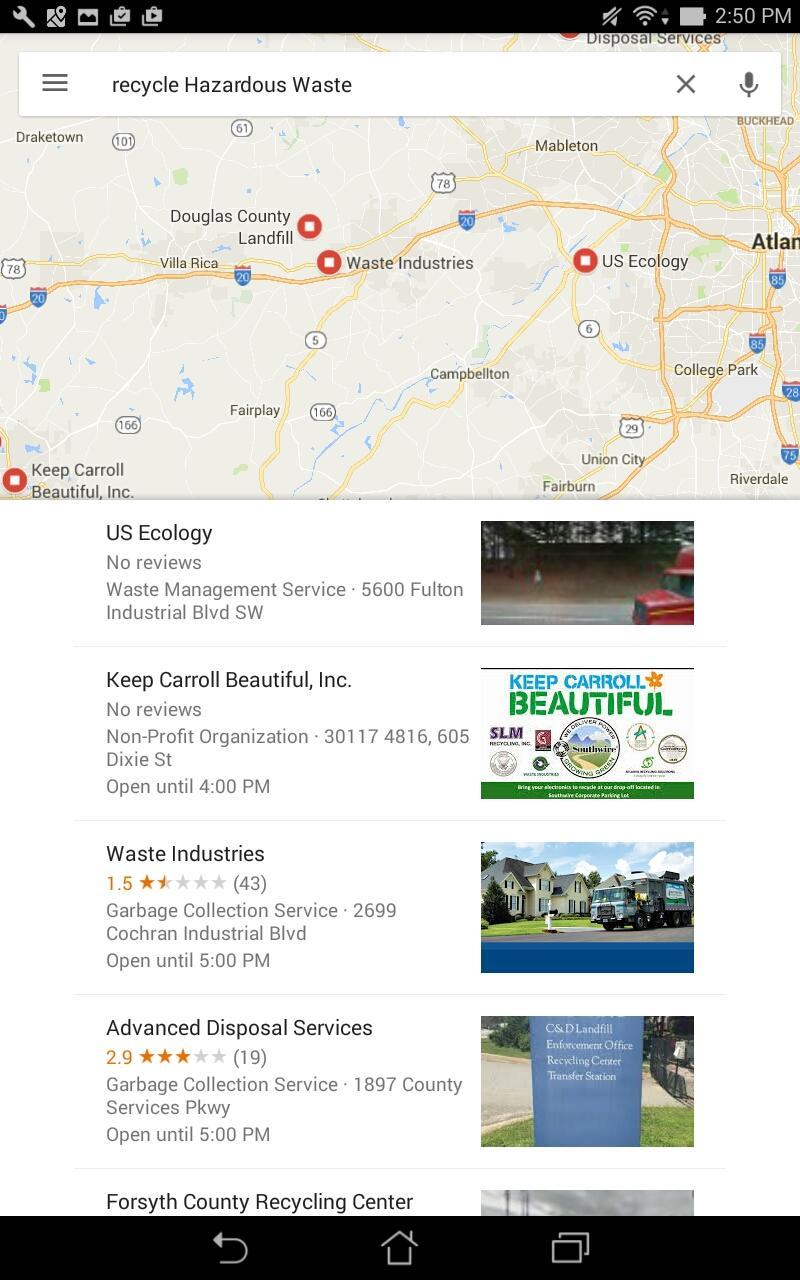
Task: Select the Douglas County Landfill map pin
Action: pyautogui.click(x=310, y=226)
